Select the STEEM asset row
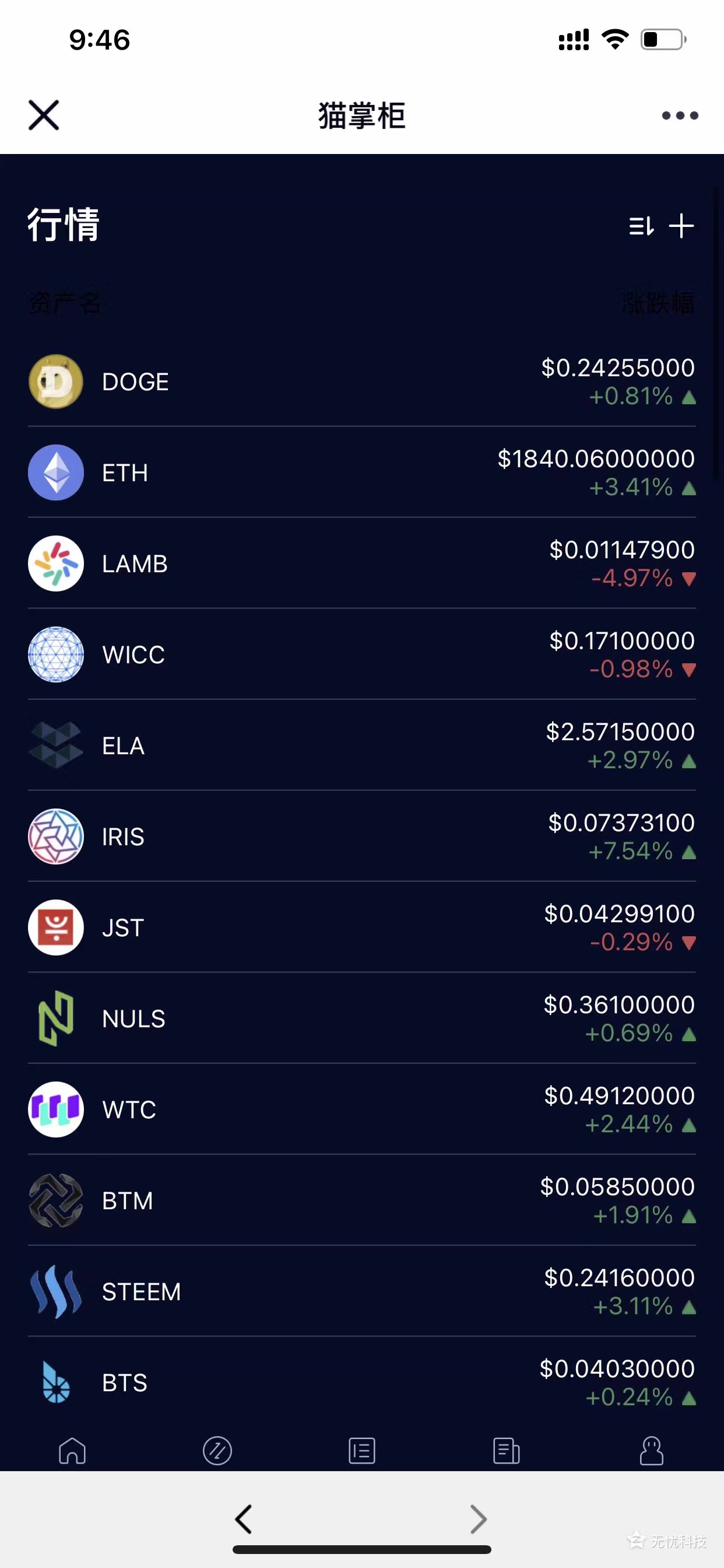 362,1291
